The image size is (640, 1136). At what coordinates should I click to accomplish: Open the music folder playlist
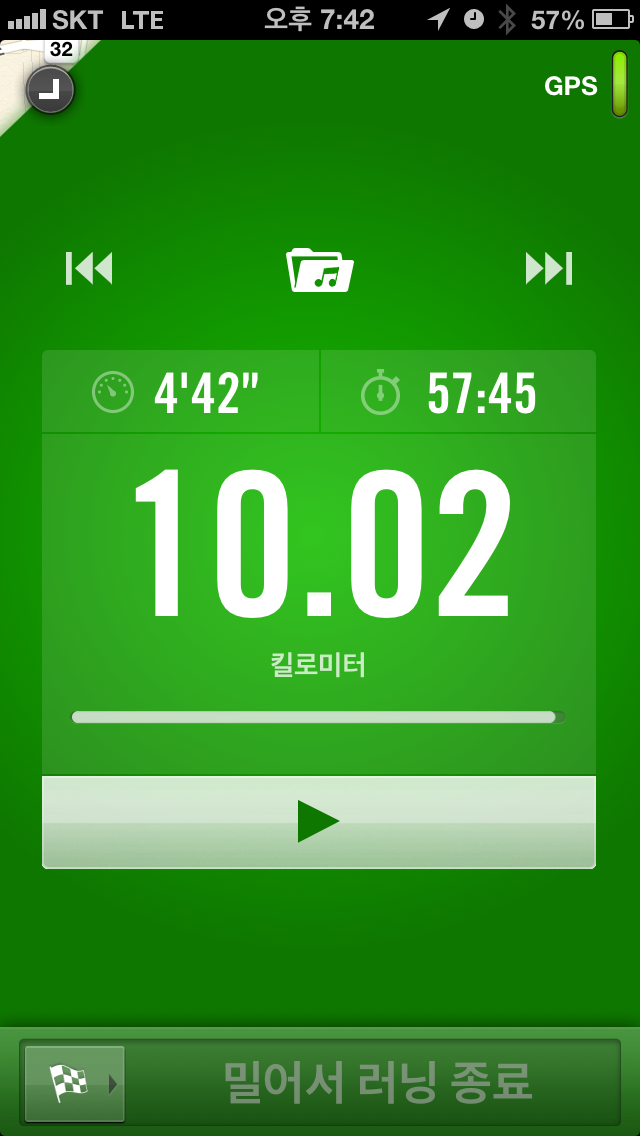tap(320, 270)
